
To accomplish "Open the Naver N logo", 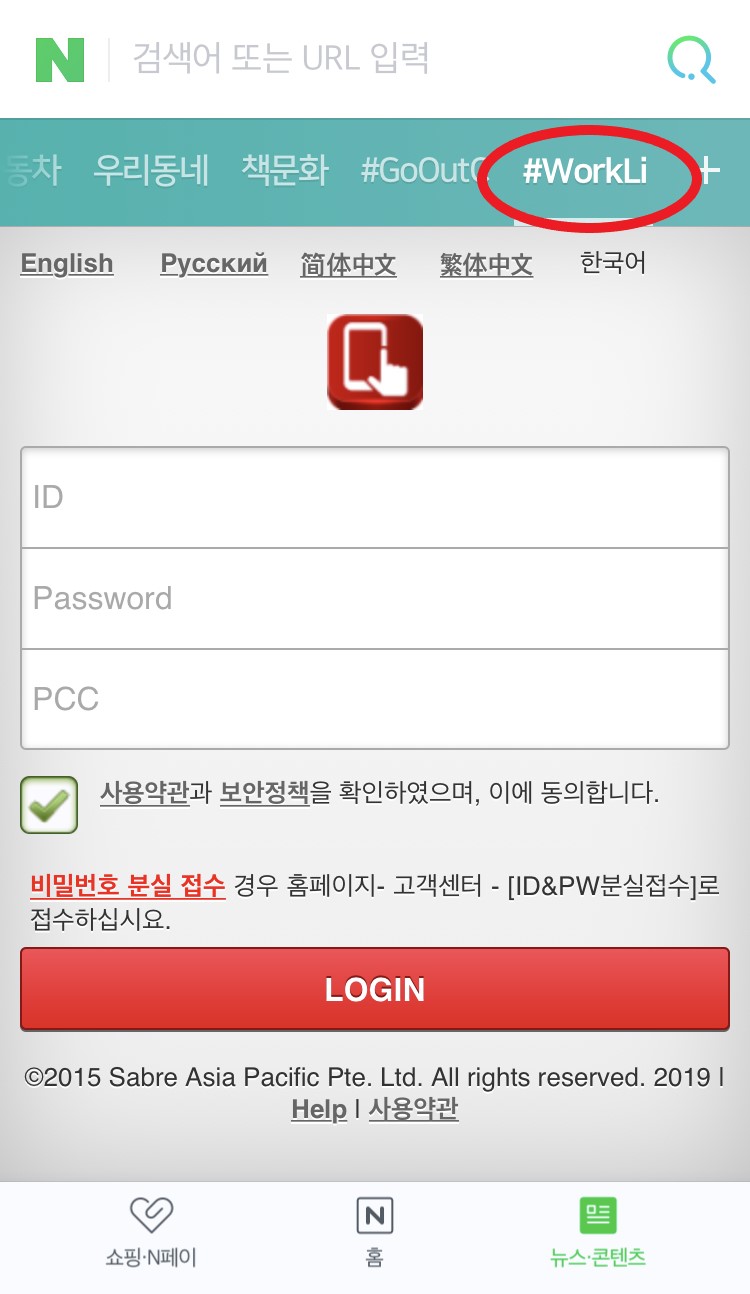I will tap(60, 60).
